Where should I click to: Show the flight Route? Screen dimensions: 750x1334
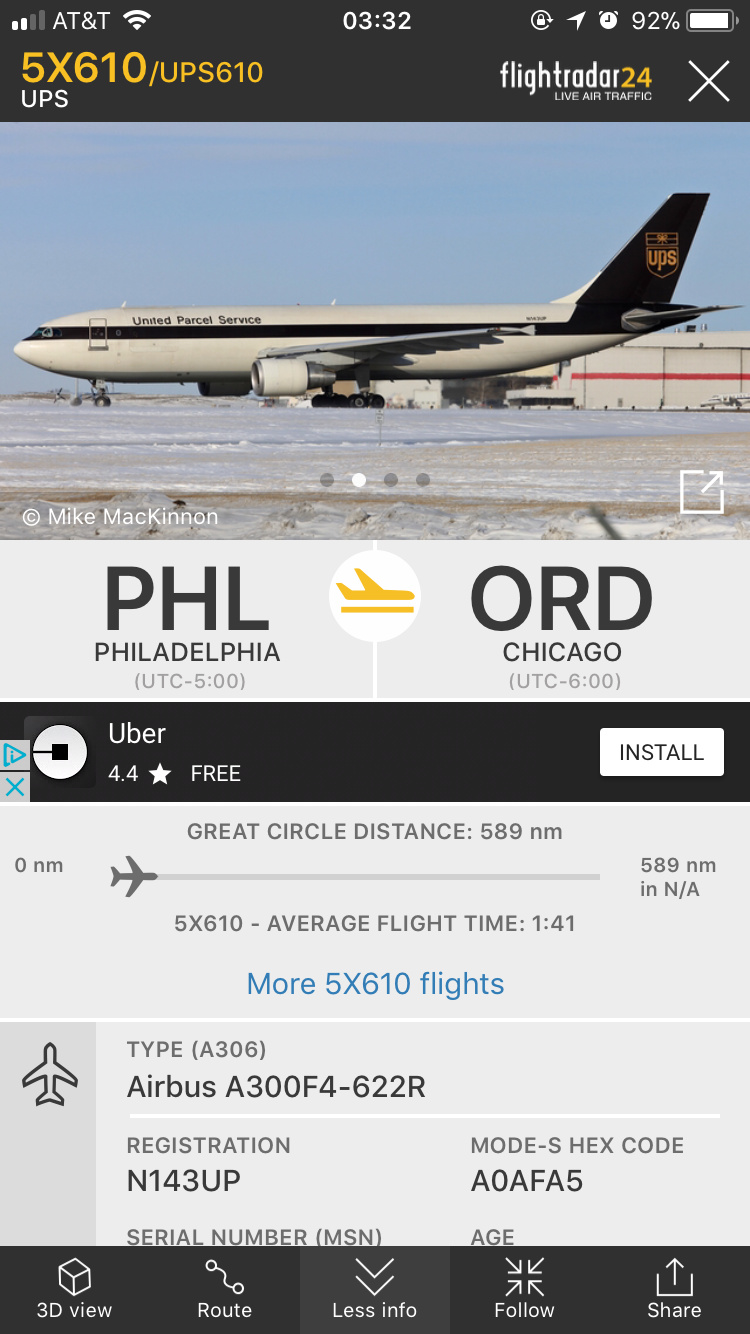224,1290
